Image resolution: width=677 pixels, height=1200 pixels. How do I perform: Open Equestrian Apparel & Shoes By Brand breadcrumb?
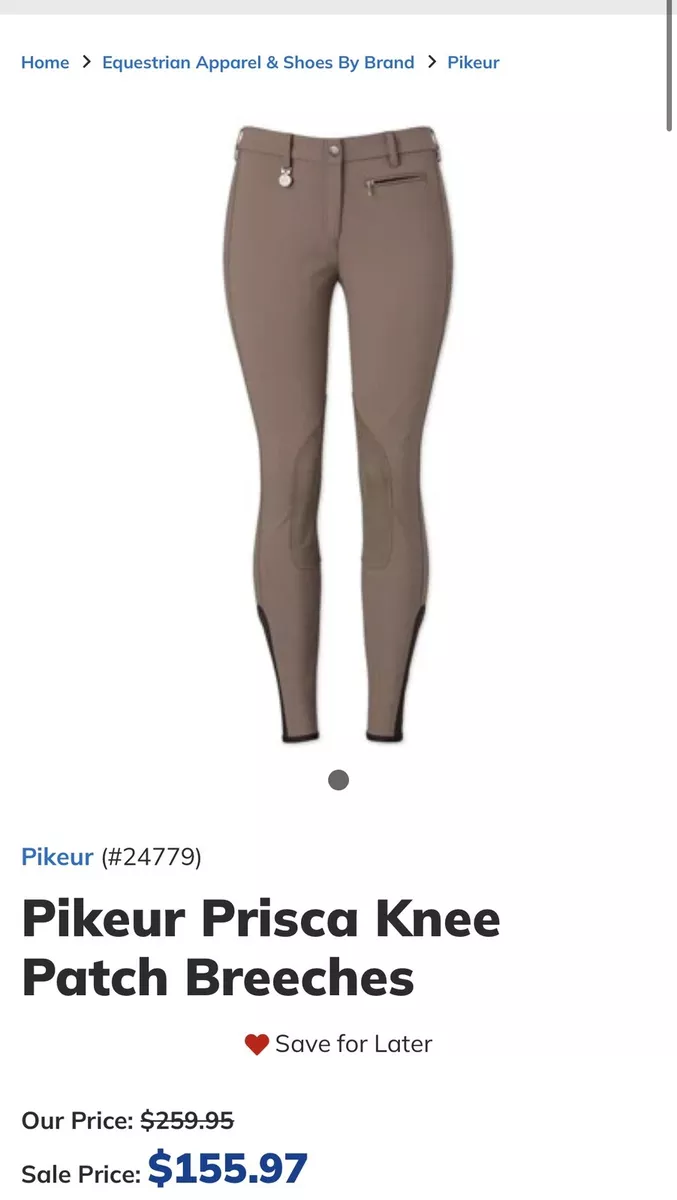click(258, 62)
